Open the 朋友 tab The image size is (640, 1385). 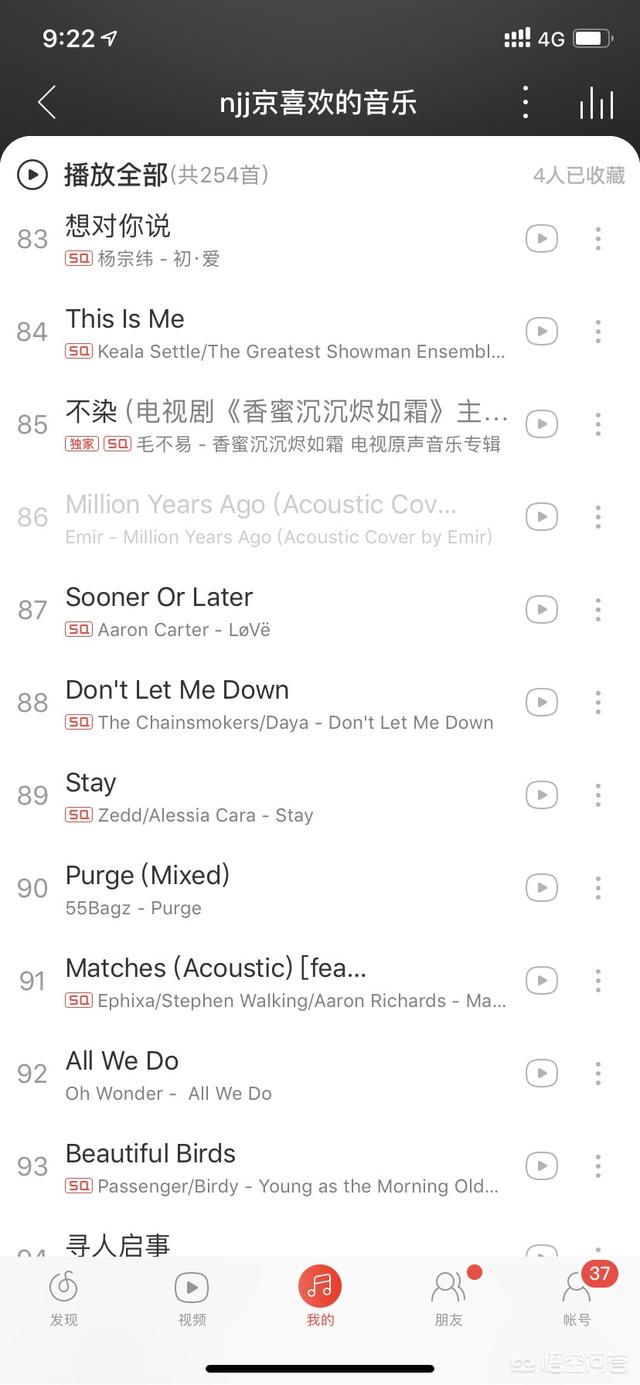click(x=449, y=1298)
